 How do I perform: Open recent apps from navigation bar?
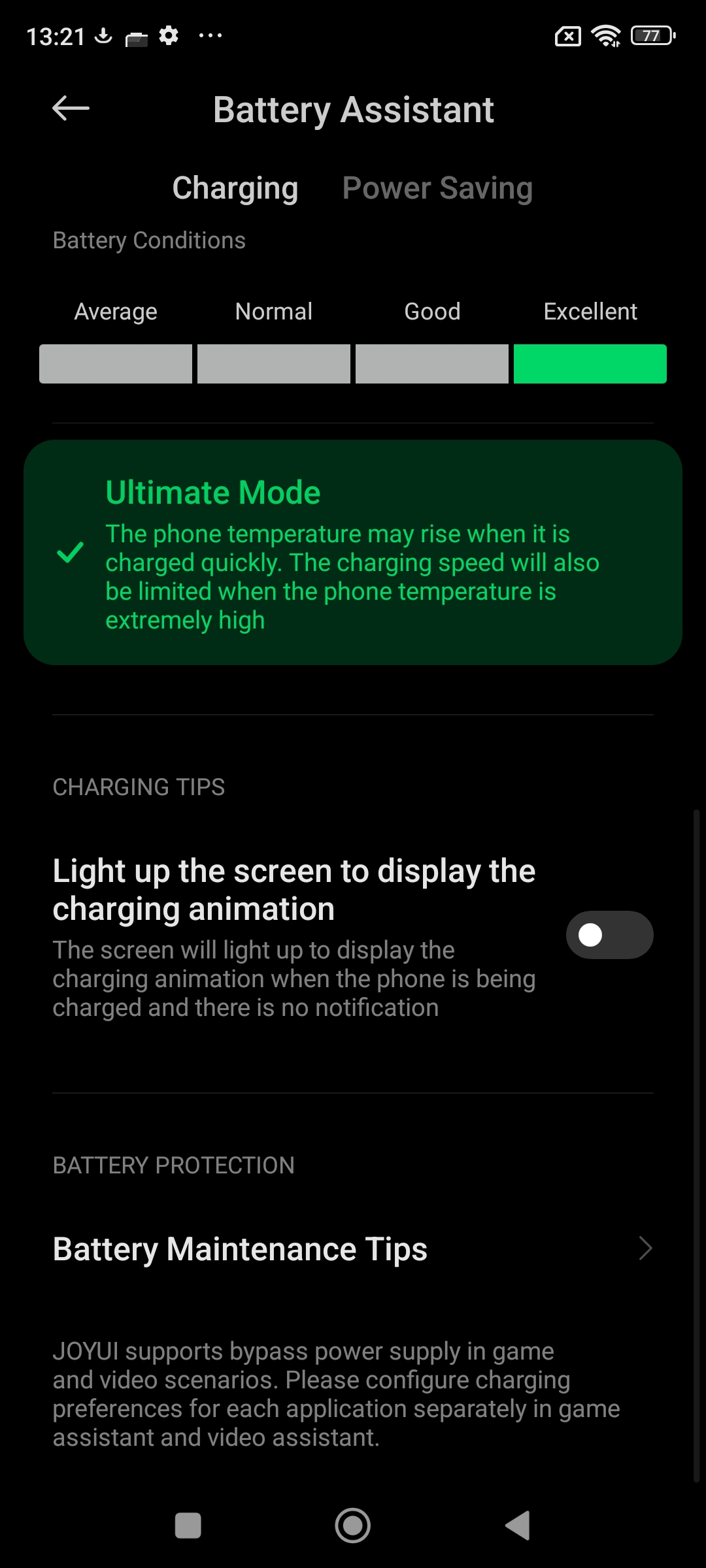click(188, 1526)
